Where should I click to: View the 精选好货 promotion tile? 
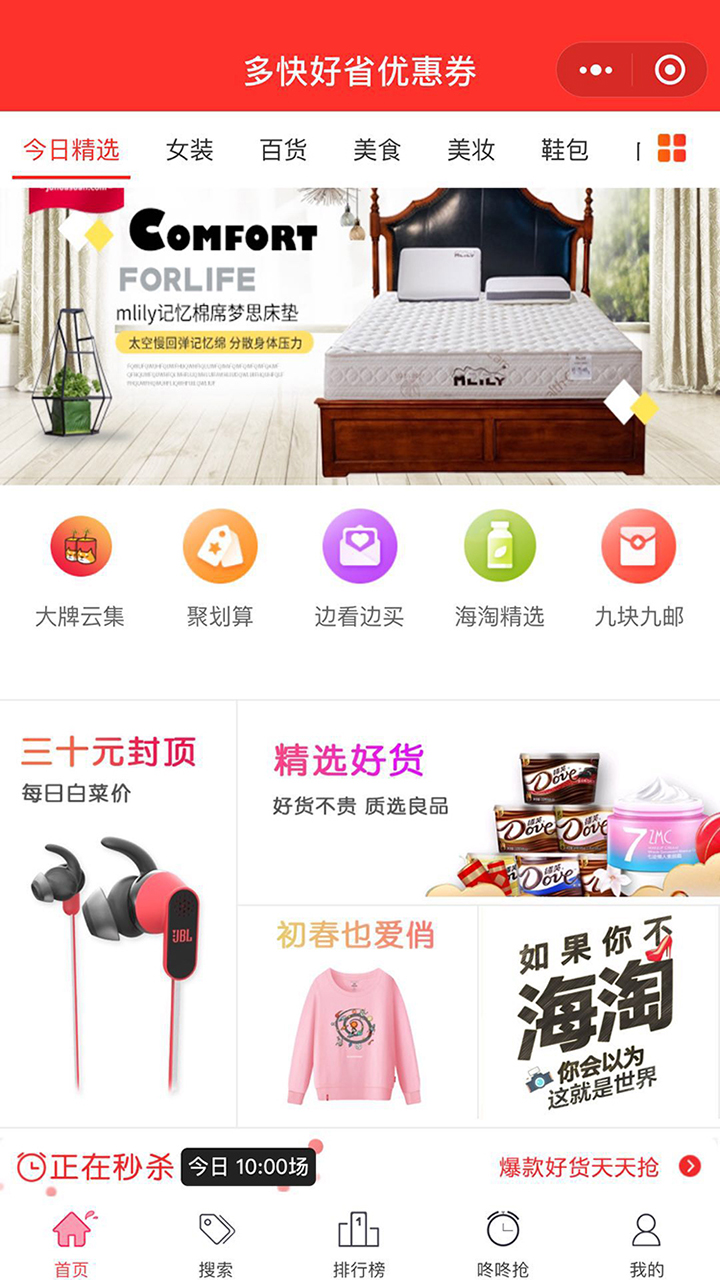pos(478,802)
